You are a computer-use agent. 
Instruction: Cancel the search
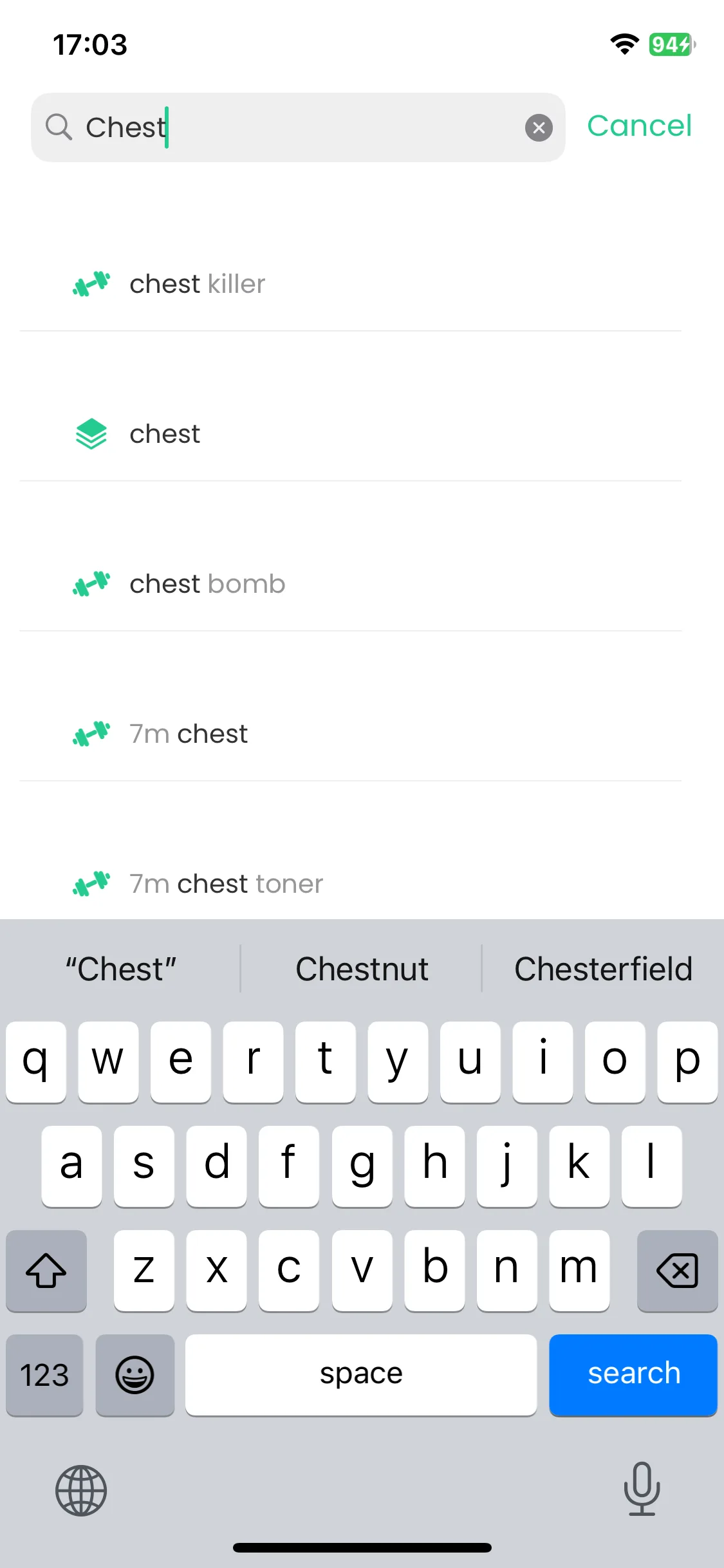(x=639, y=126)
